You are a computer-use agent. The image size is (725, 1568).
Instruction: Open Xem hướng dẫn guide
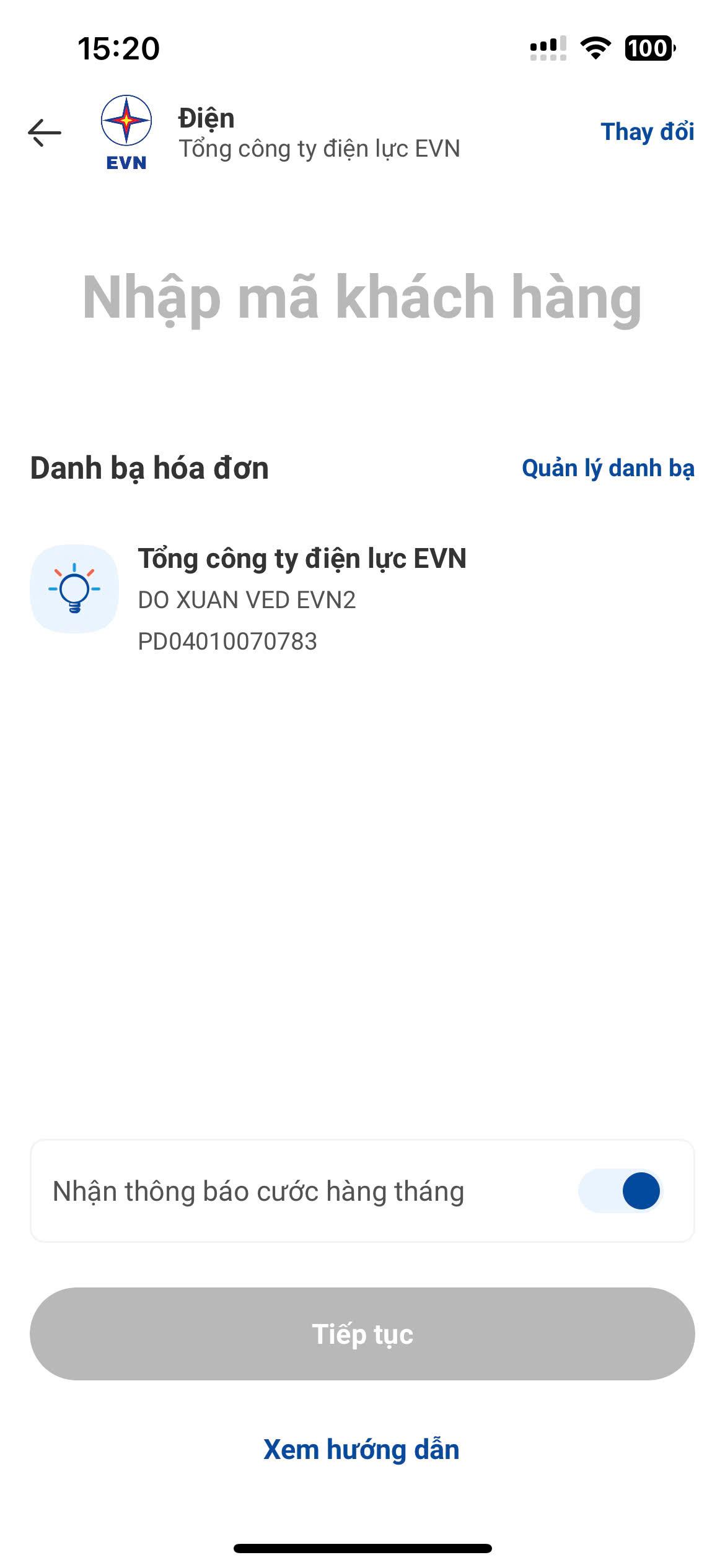coord(362,1450)
